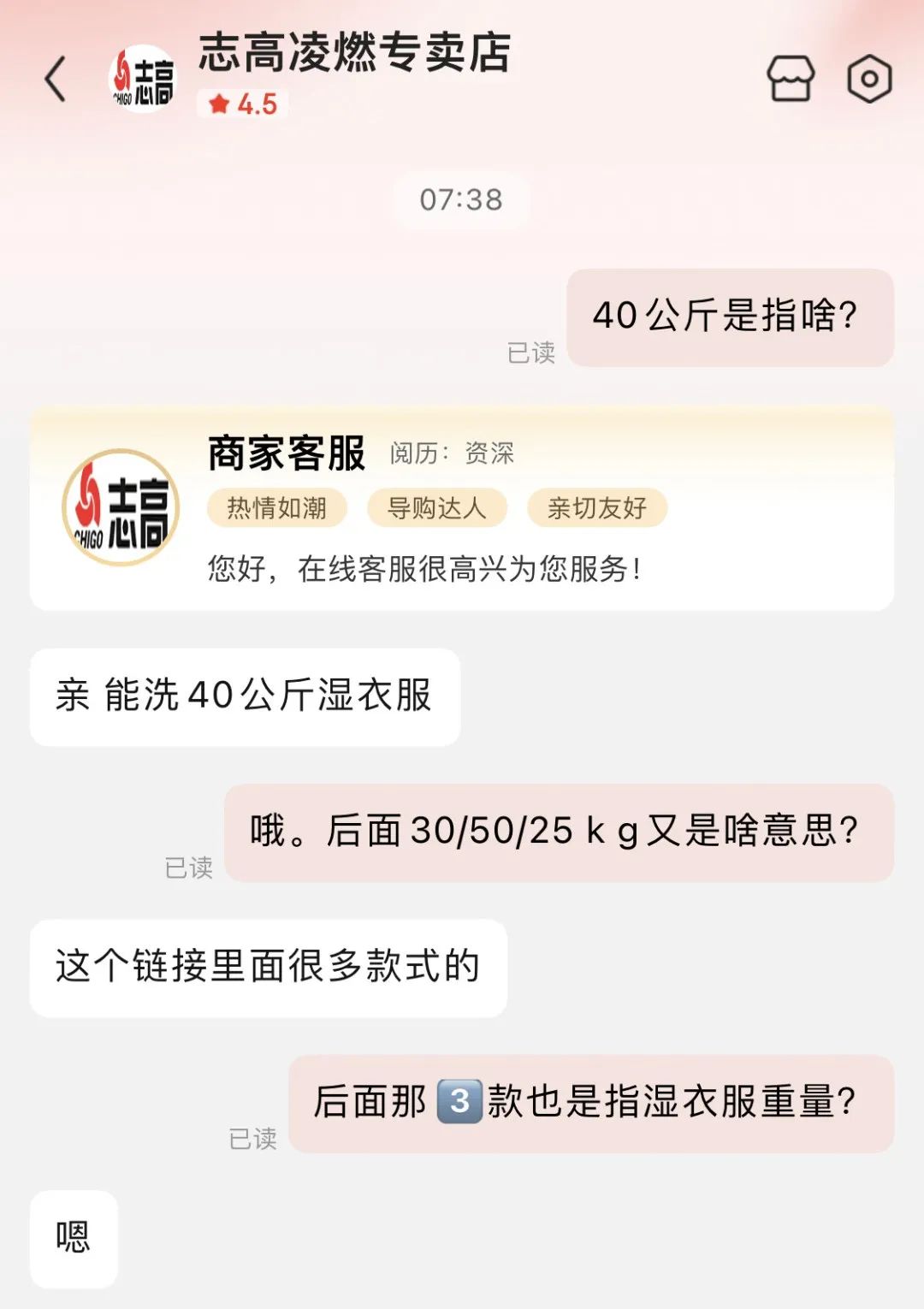Image resolution: width=924 pixels, height=1309 pixels.
Task: Open the shop storefront icon
Action: coord(790,79)
